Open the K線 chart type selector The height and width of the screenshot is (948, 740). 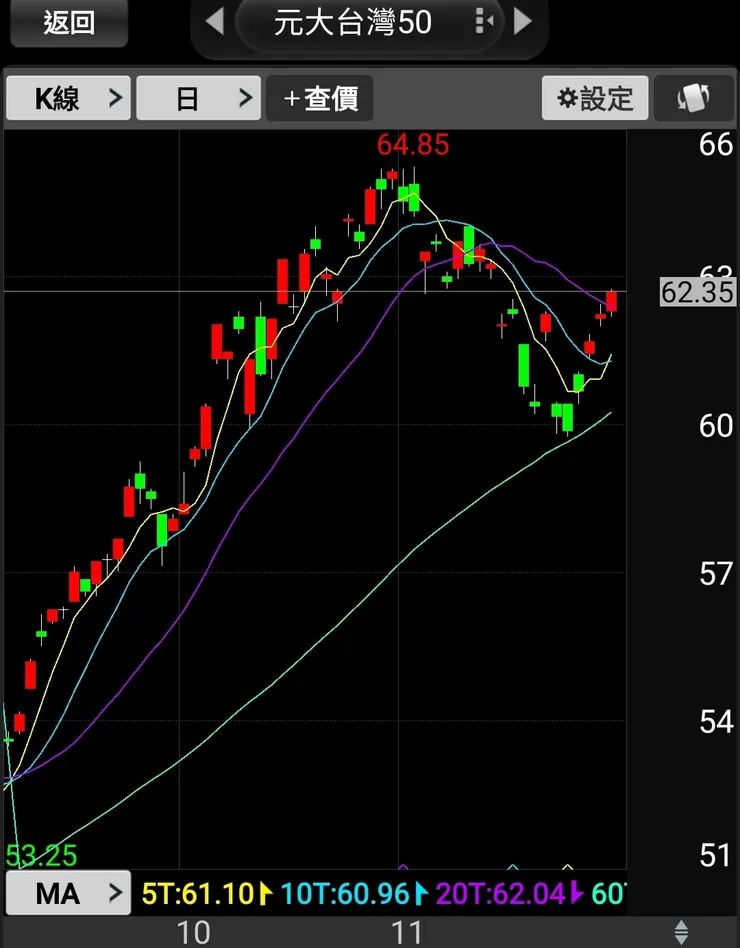coord(69,98)
